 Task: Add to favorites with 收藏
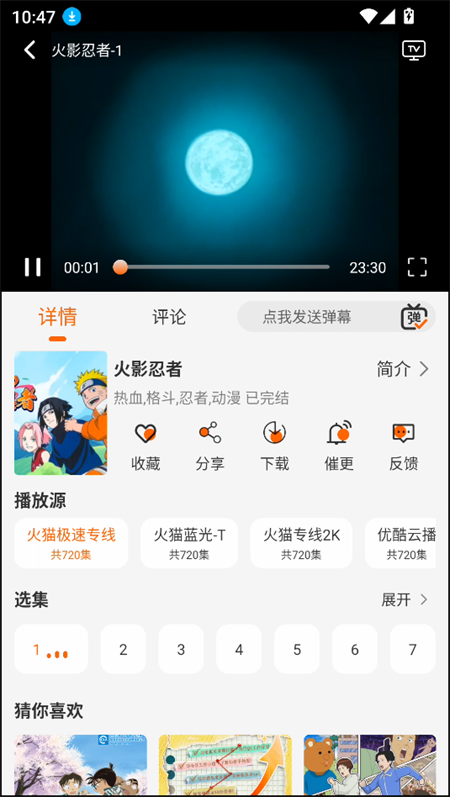tap(145, 447)
